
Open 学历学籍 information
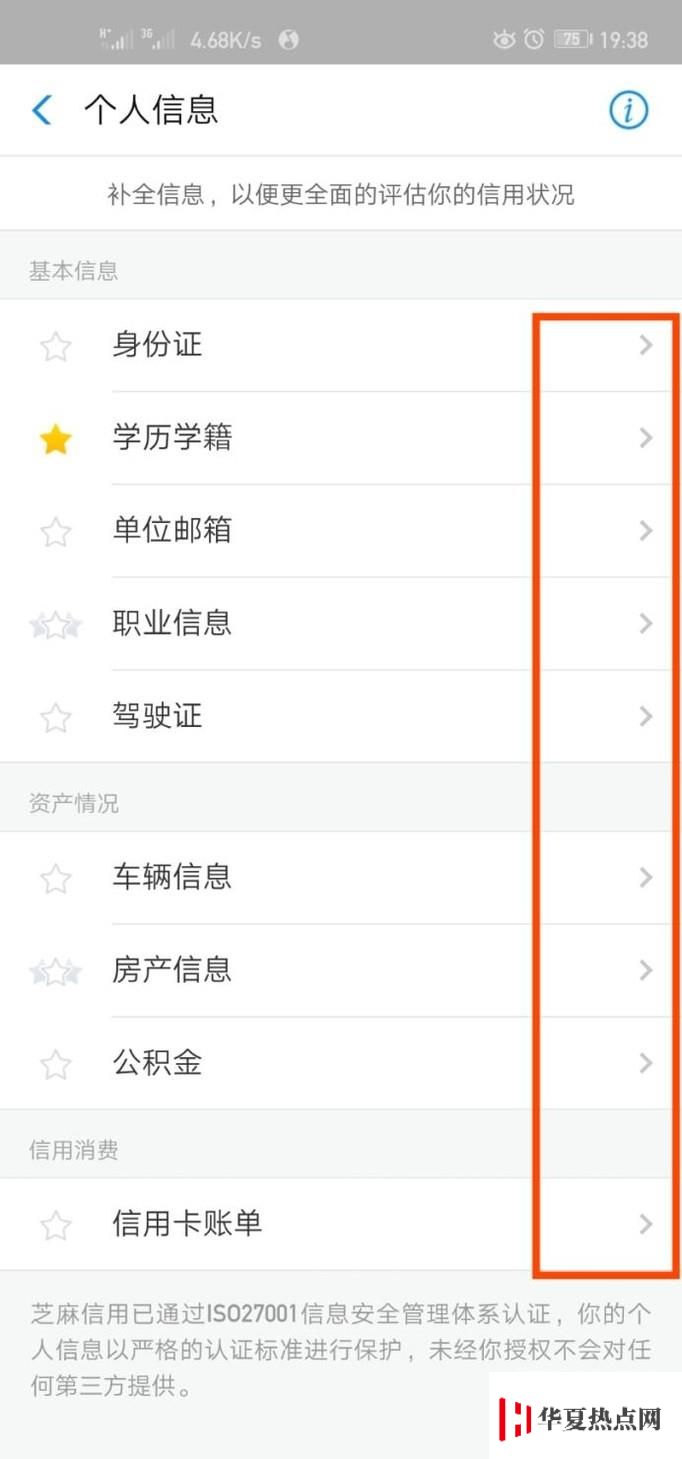point(341,438)
